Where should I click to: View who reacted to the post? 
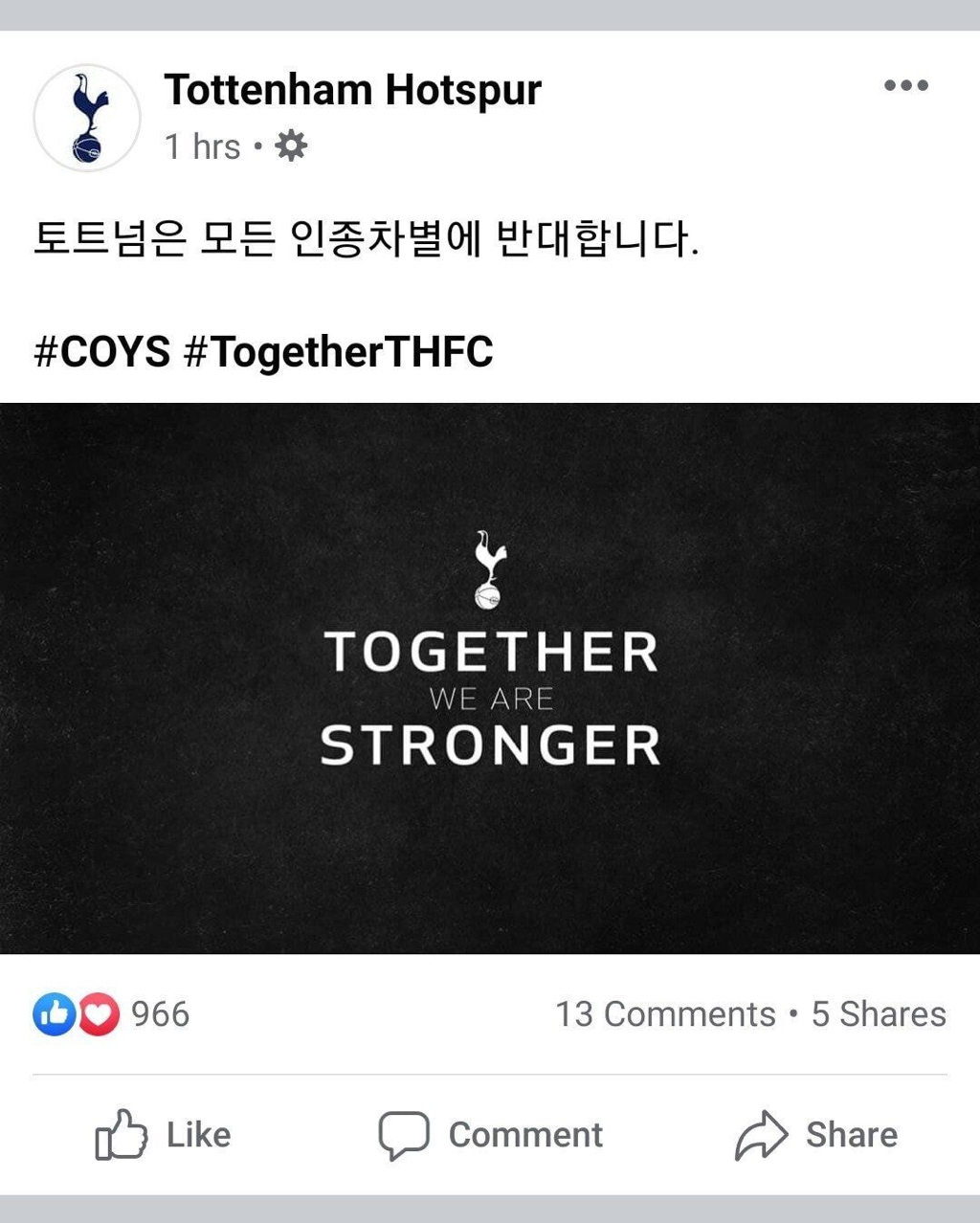(111, 1014)
